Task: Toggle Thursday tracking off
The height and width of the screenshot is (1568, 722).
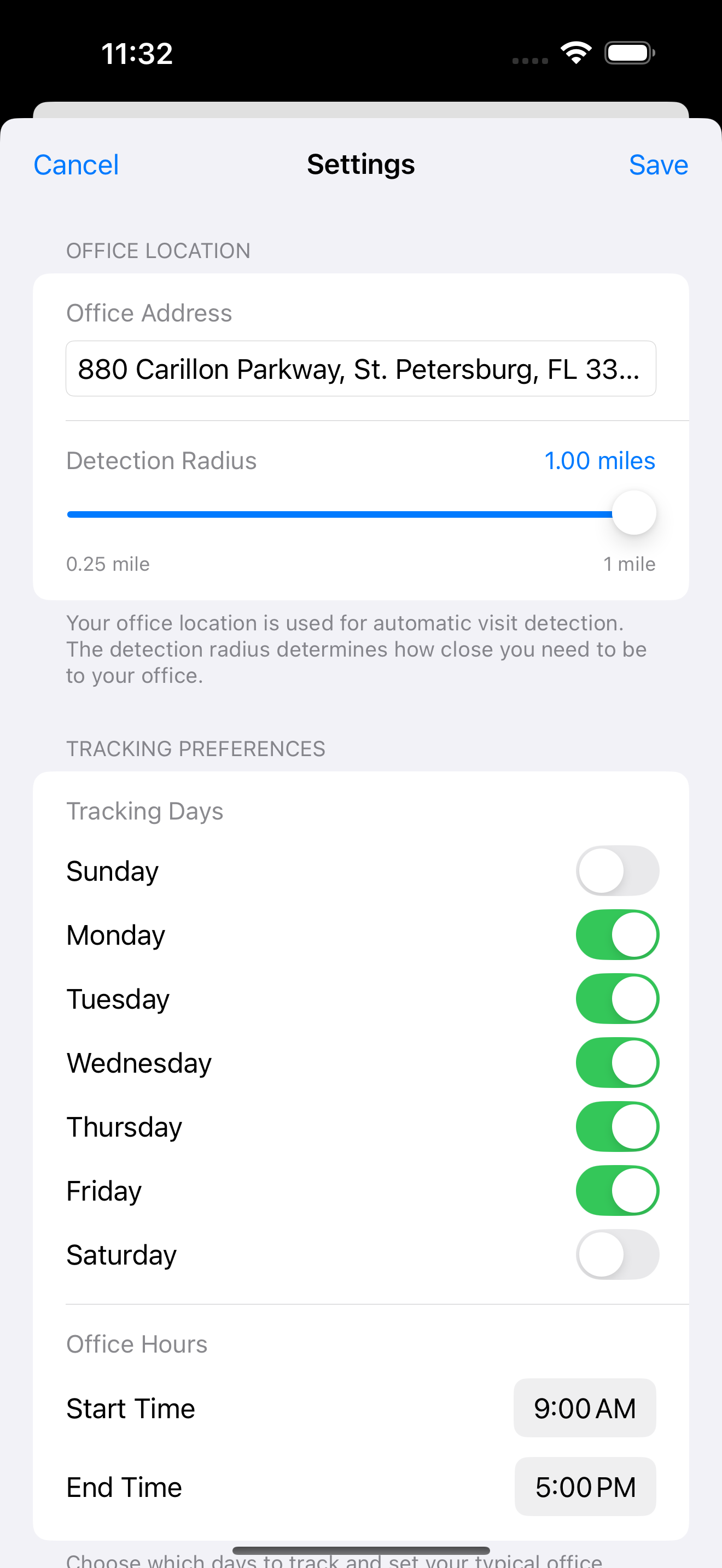Action: point(616,1126)
